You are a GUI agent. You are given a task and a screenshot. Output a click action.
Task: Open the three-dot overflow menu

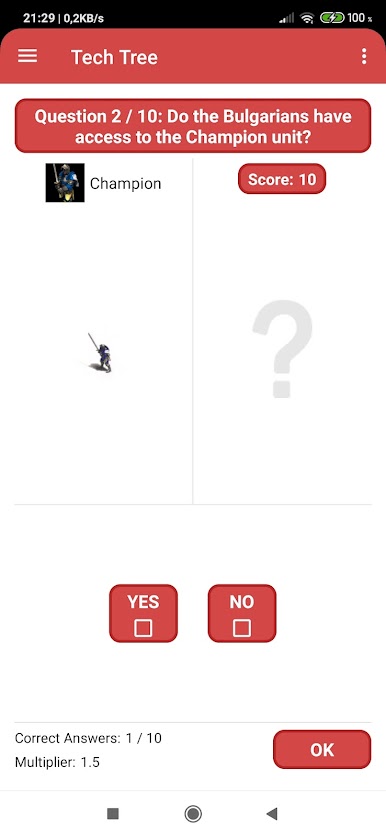point(364,56)
